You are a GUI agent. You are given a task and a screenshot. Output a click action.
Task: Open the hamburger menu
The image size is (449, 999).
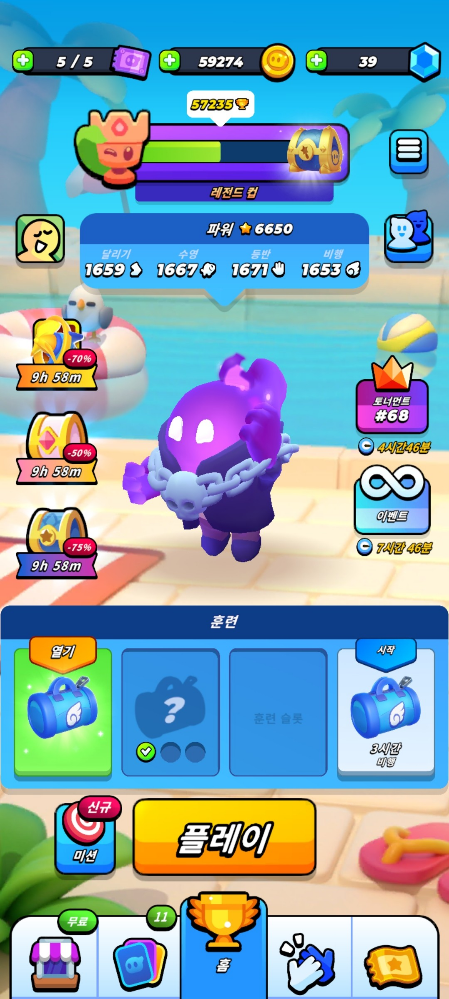(x=409, y=151)
